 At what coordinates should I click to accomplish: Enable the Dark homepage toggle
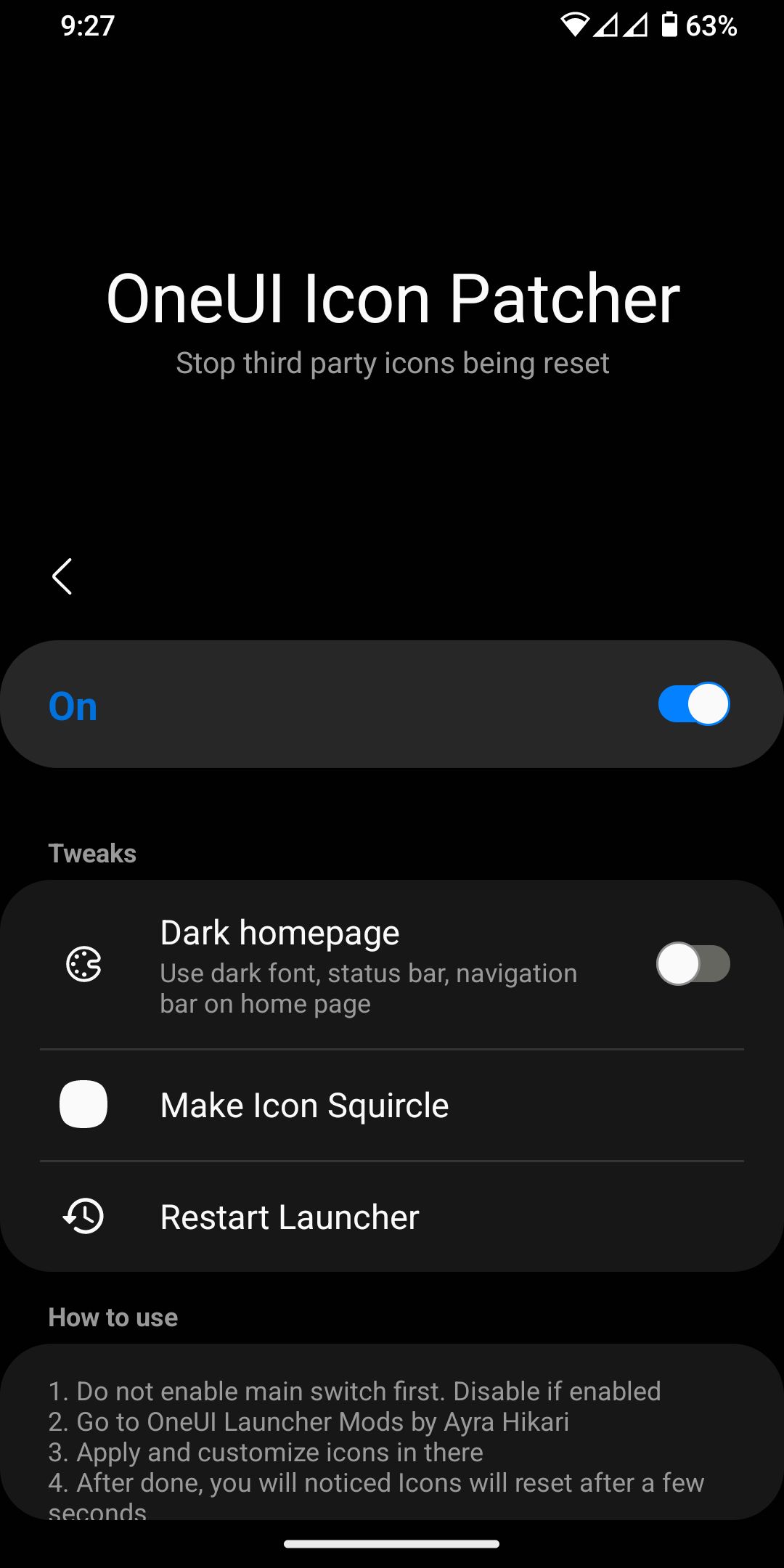(x=693, y=964)
